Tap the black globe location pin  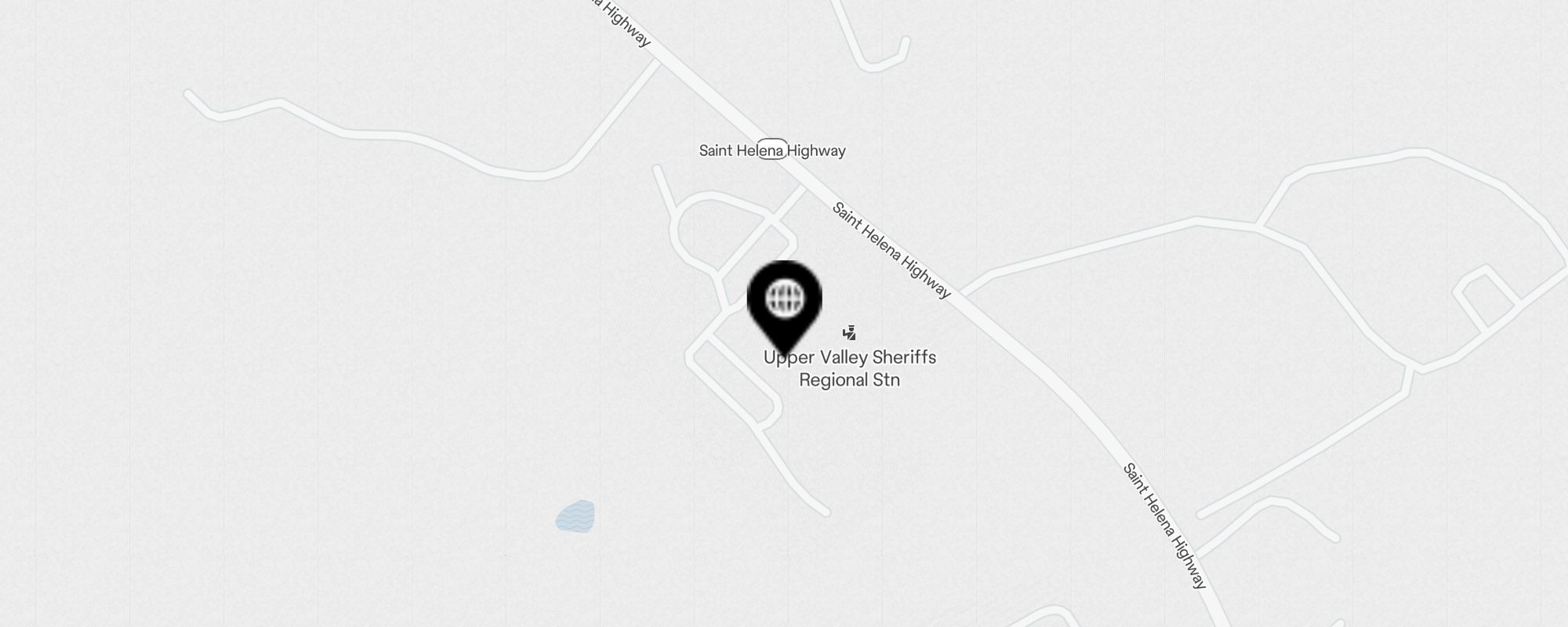pos(784,302)
